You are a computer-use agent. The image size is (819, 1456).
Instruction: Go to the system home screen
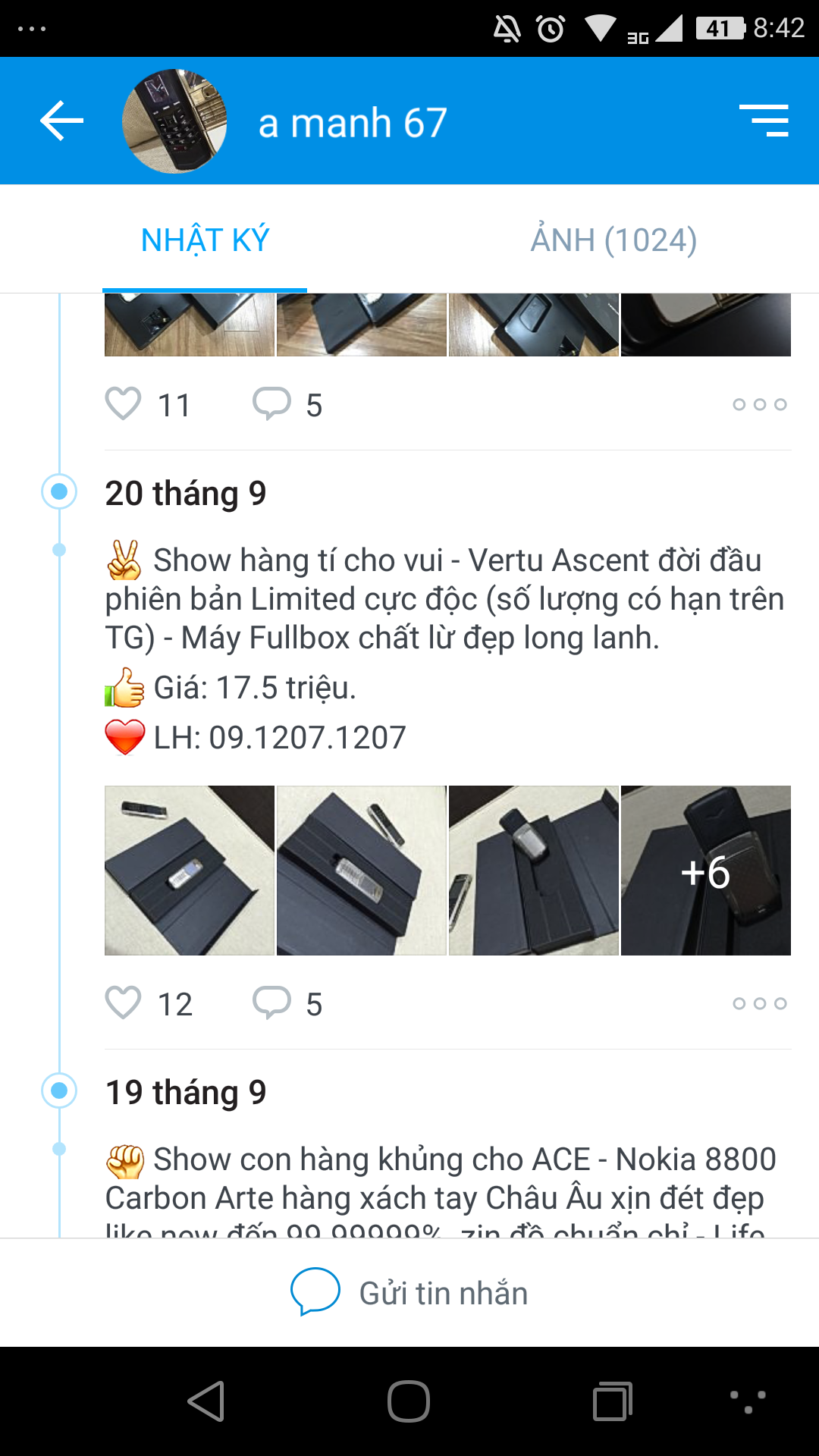click(409, 1401)
